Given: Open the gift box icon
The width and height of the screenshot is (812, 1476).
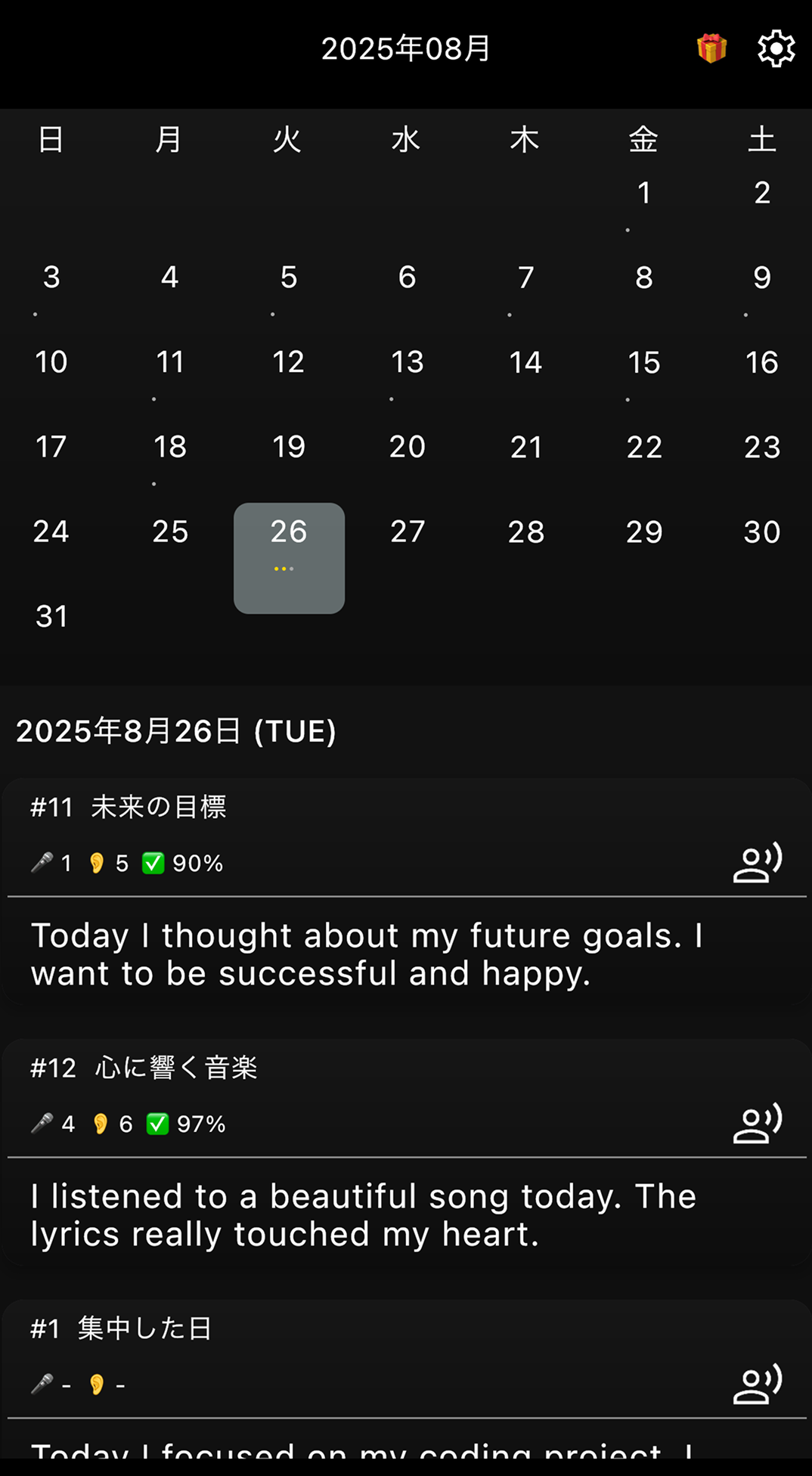Looking at the screenshot, I should point(711,48).
